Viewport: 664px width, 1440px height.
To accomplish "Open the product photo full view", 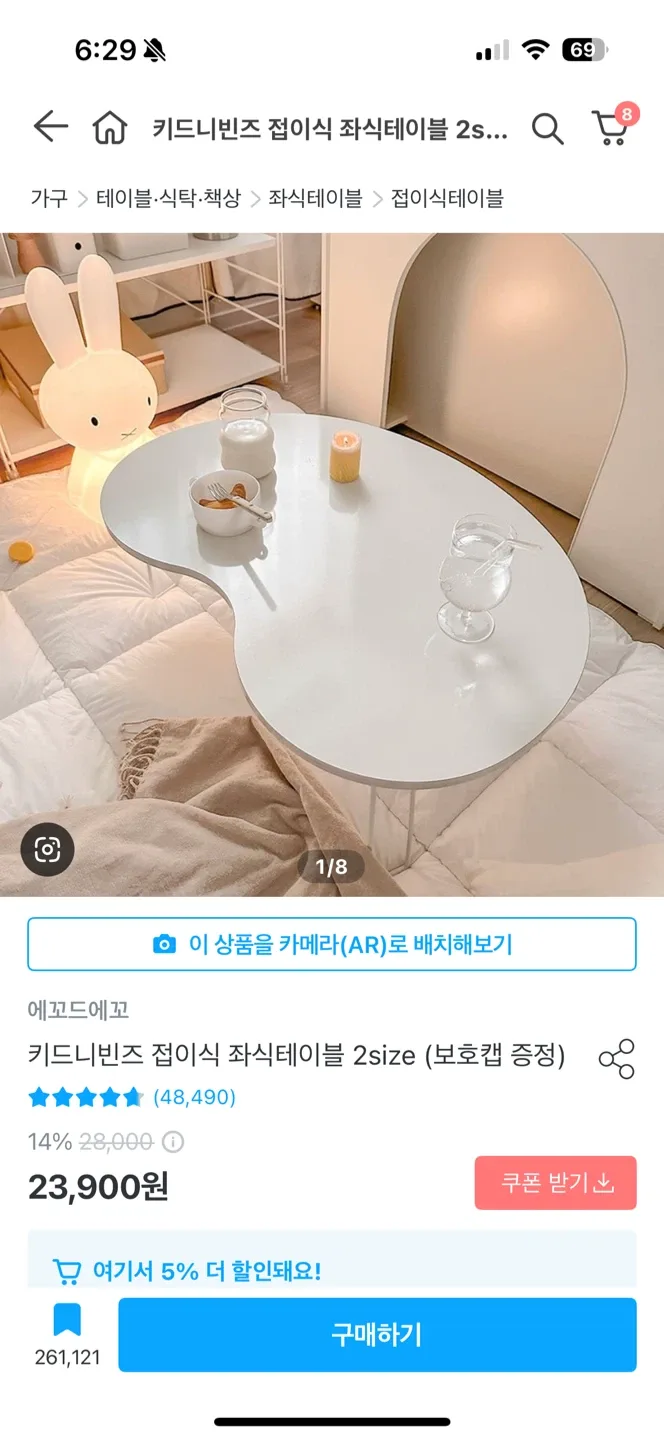I will pyautogui.click(x=332, y=560).
